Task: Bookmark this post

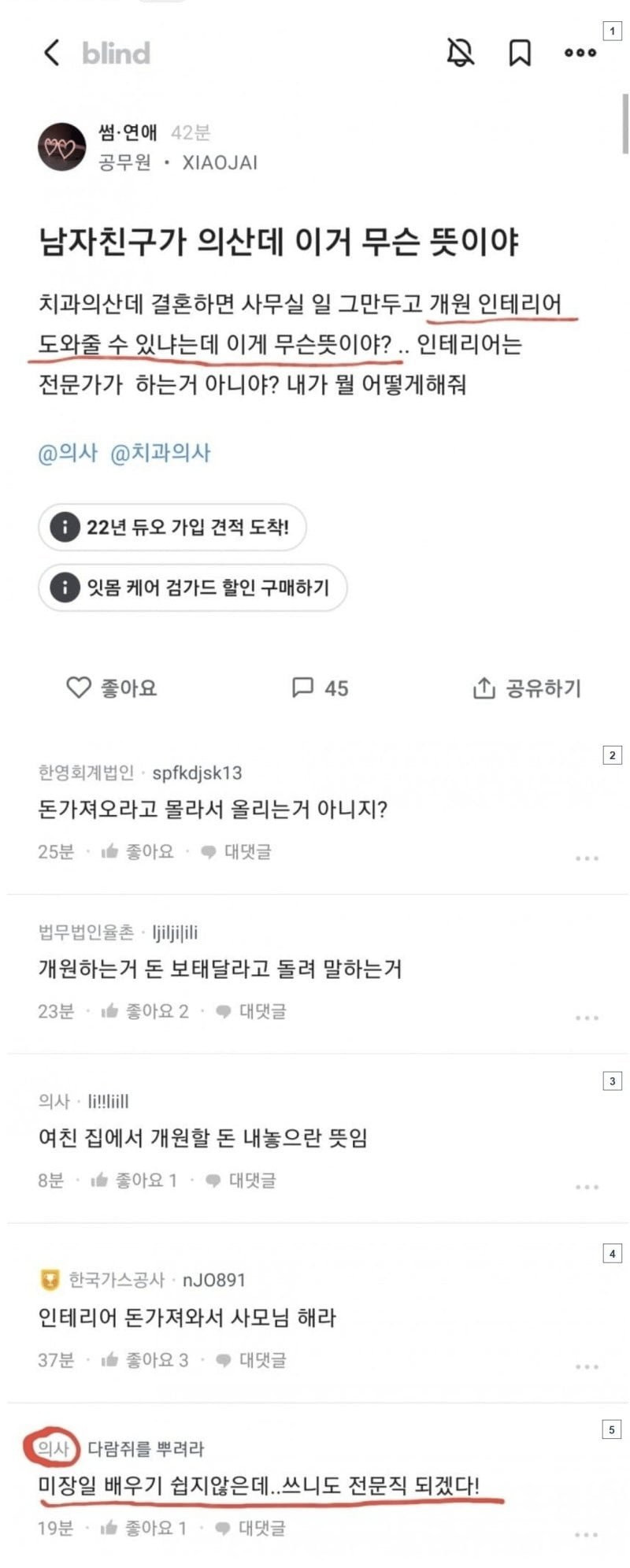Action: click(x=520, y=53)
